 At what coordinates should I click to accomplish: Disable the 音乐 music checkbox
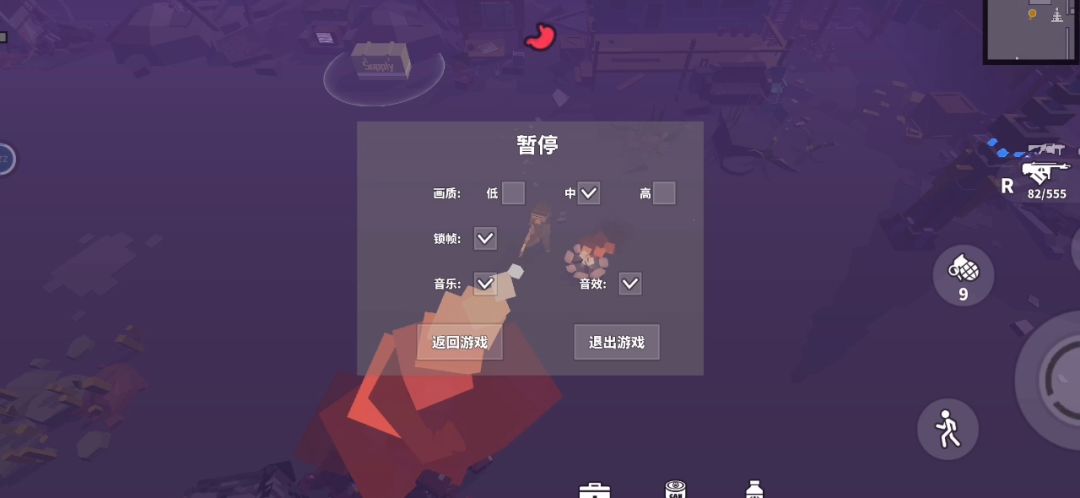coord(485,283)
